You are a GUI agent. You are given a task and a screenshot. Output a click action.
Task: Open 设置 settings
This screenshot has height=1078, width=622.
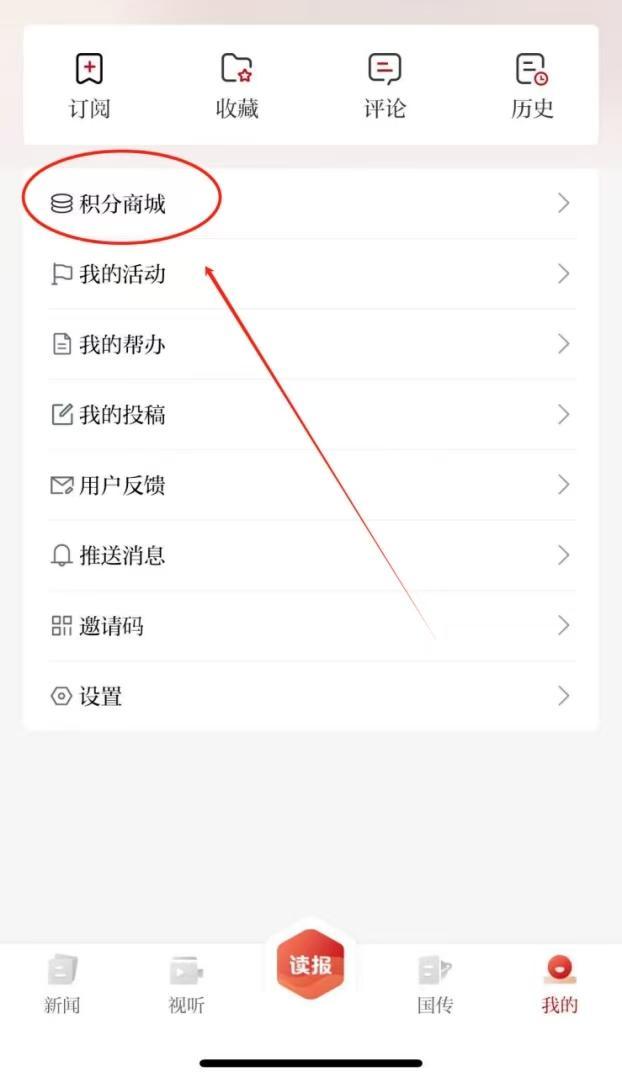click(x=310, y=696)
